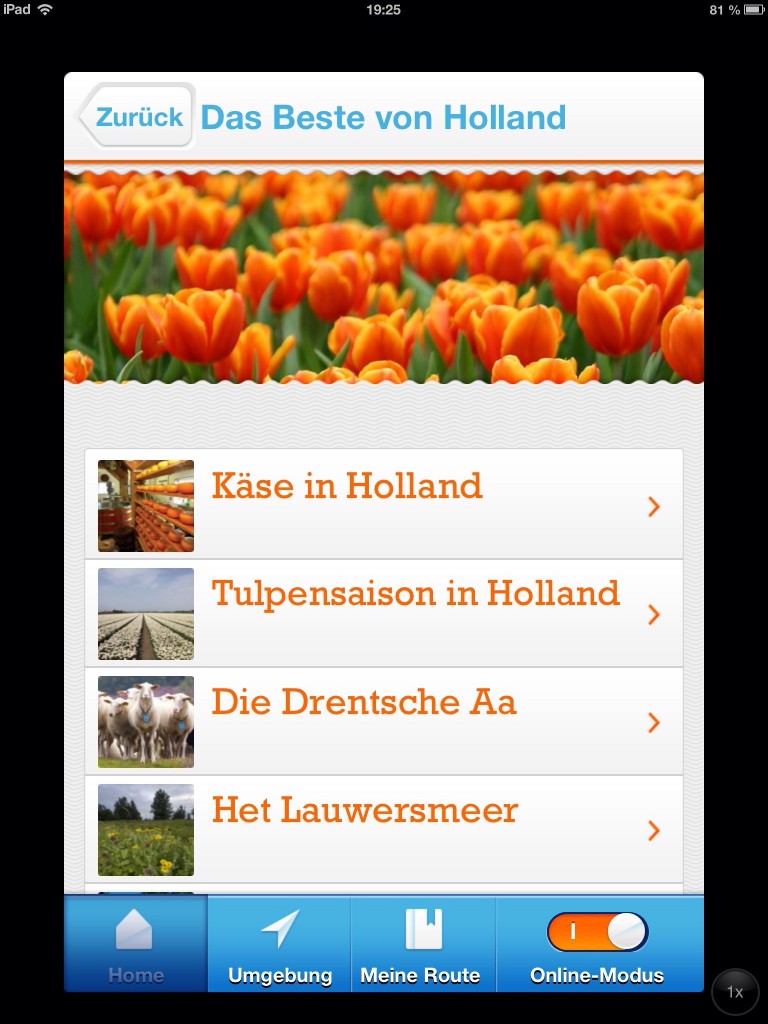Tap the cheese shelf thumbnail icon
Screen dimensions: 768x1024
click(145, 503)
